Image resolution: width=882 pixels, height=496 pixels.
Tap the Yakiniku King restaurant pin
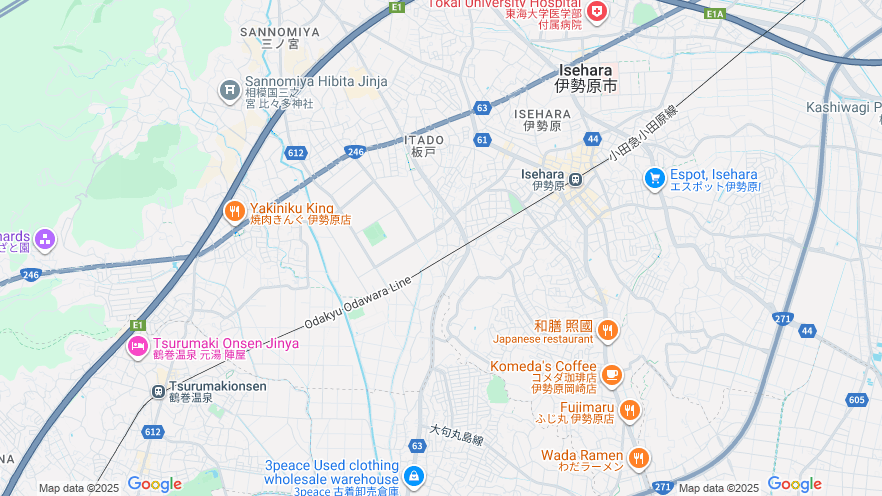click(x=233, y=211)
